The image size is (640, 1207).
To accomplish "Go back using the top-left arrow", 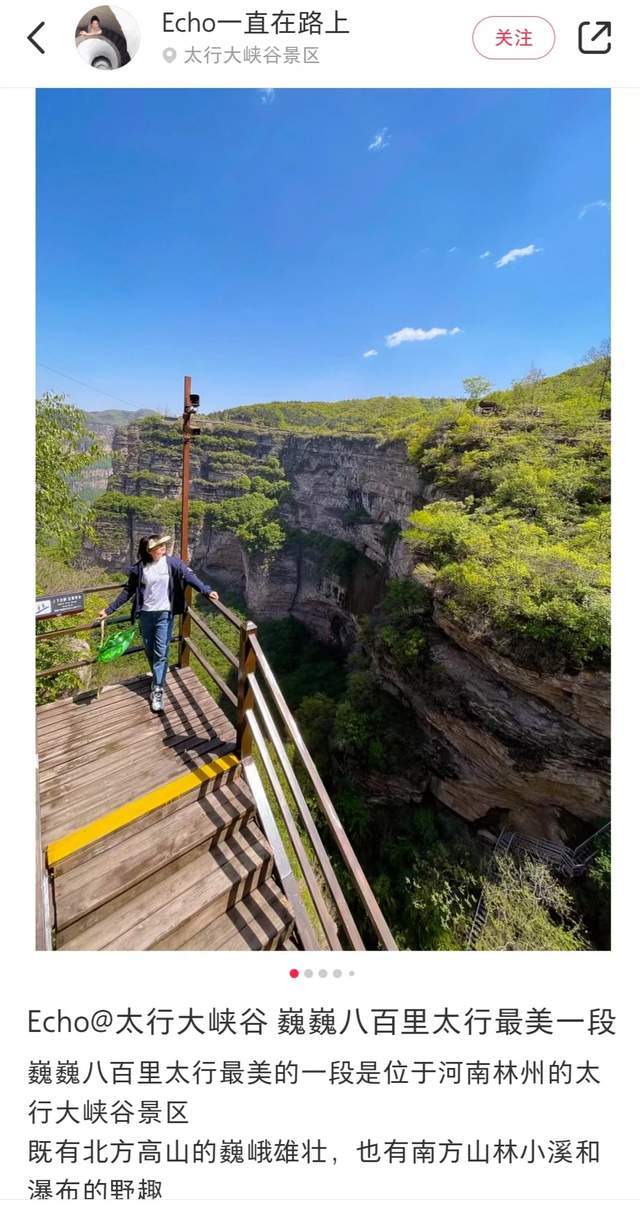I will click(37, 38).
